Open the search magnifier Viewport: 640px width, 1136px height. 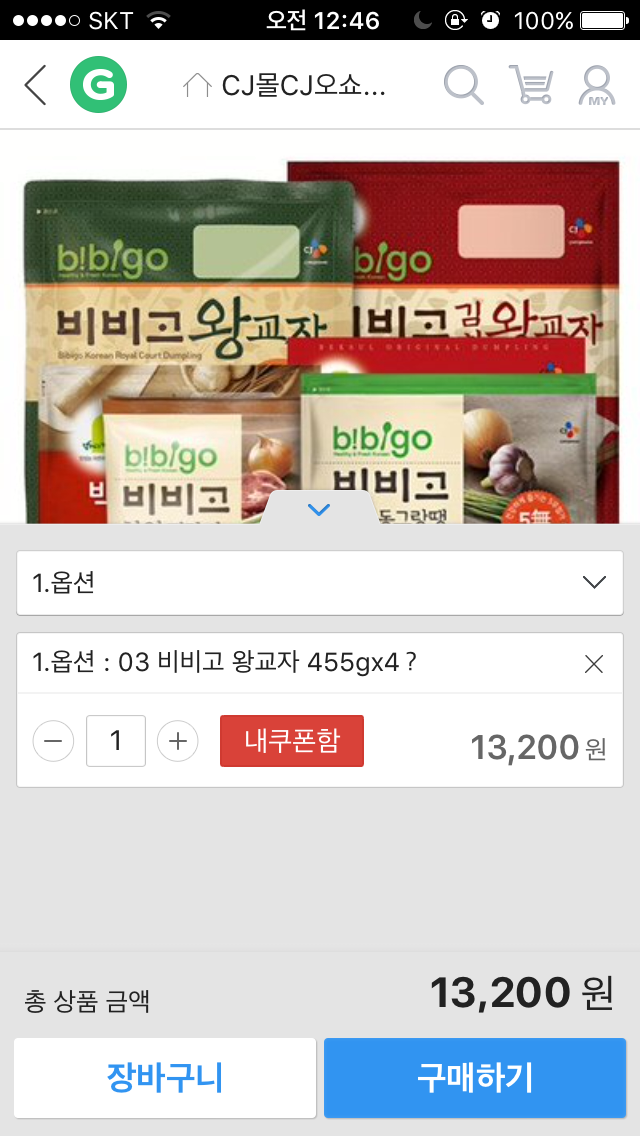click(463, 86)
